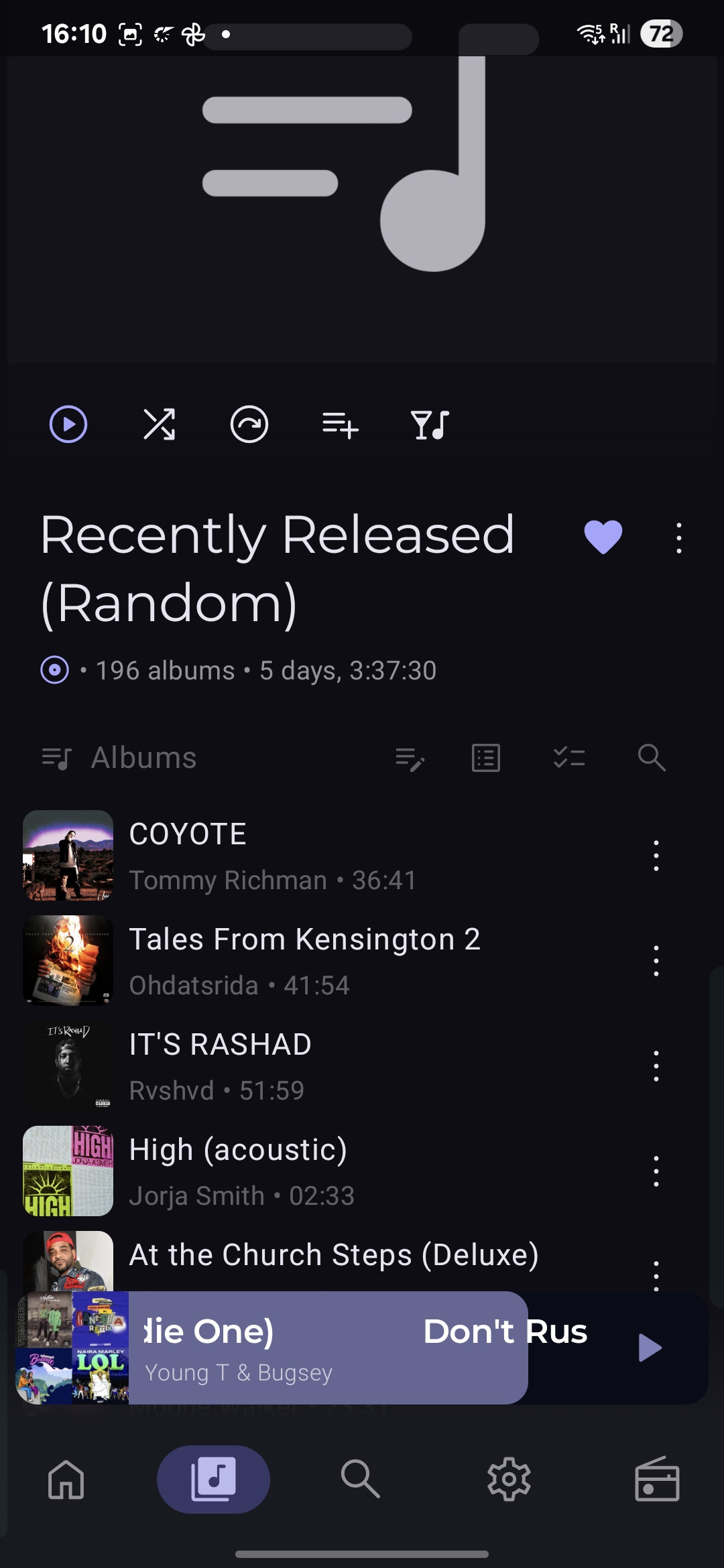Open the Settings tab
This screenshot has height=1568, width=724.
(509, 1479)
